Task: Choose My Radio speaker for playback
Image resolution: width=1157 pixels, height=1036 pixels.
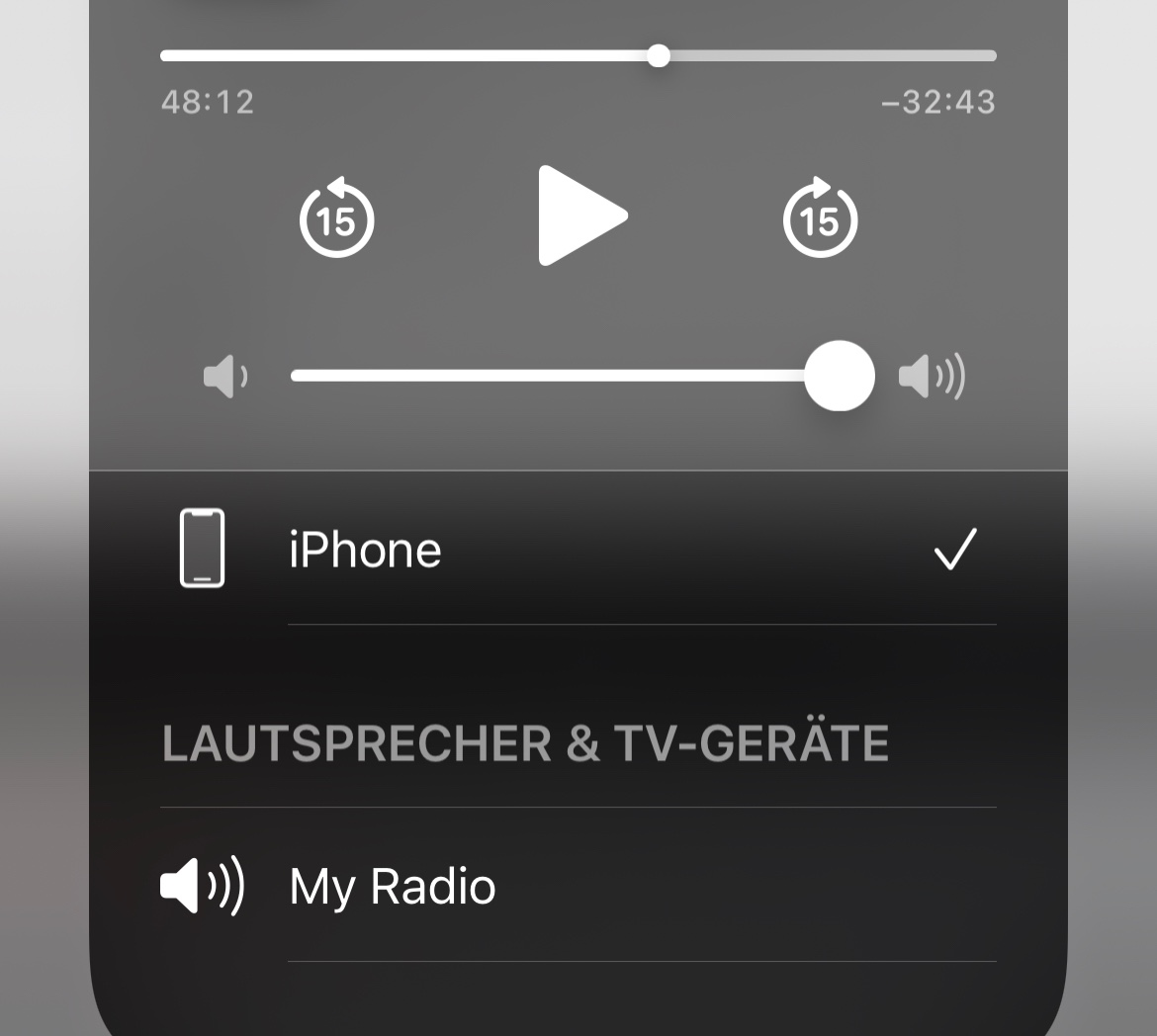Action: pyautogui.click(x=578, y=886)
